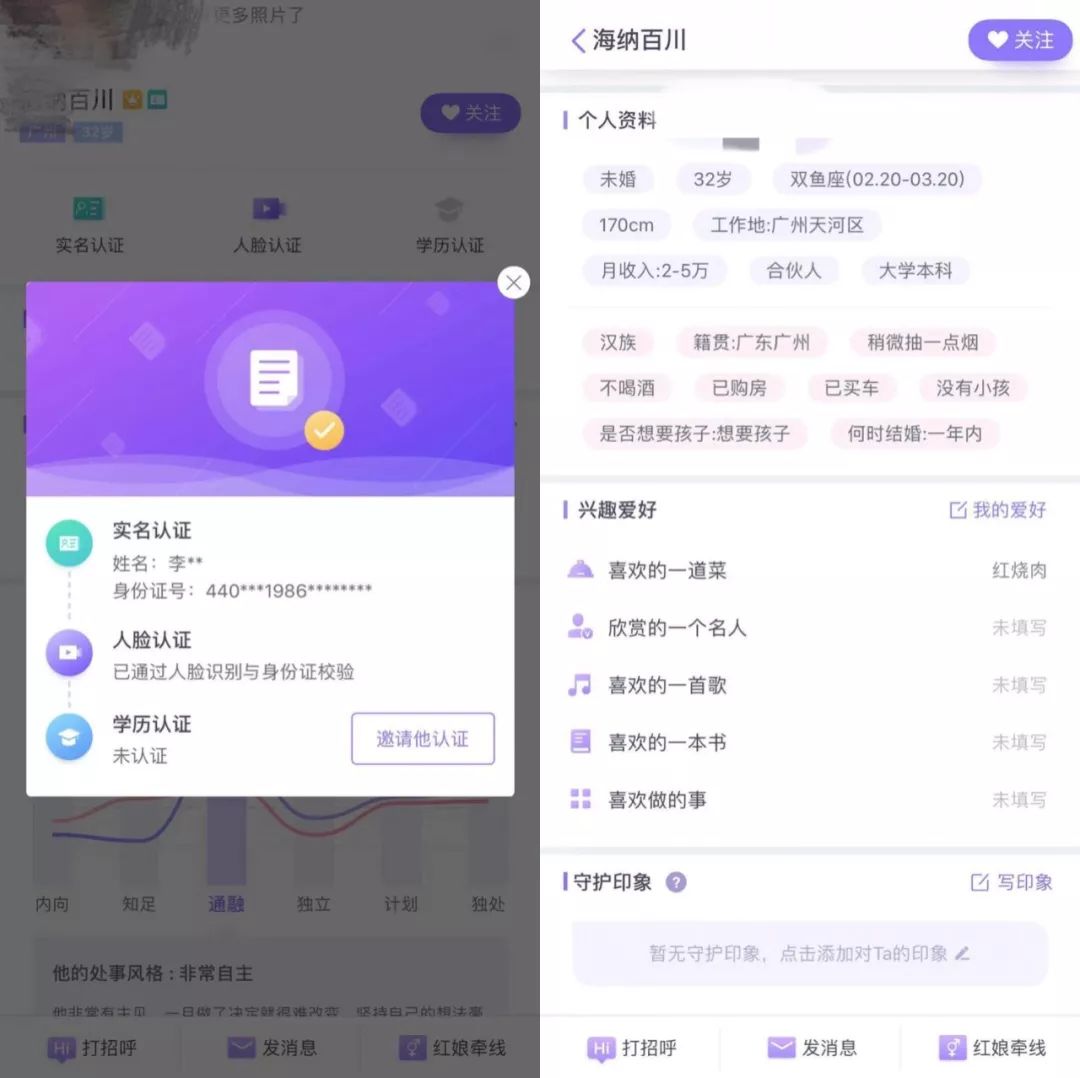Tap 红娘牵线 below the 守护印象 section

coord(991,1048)
